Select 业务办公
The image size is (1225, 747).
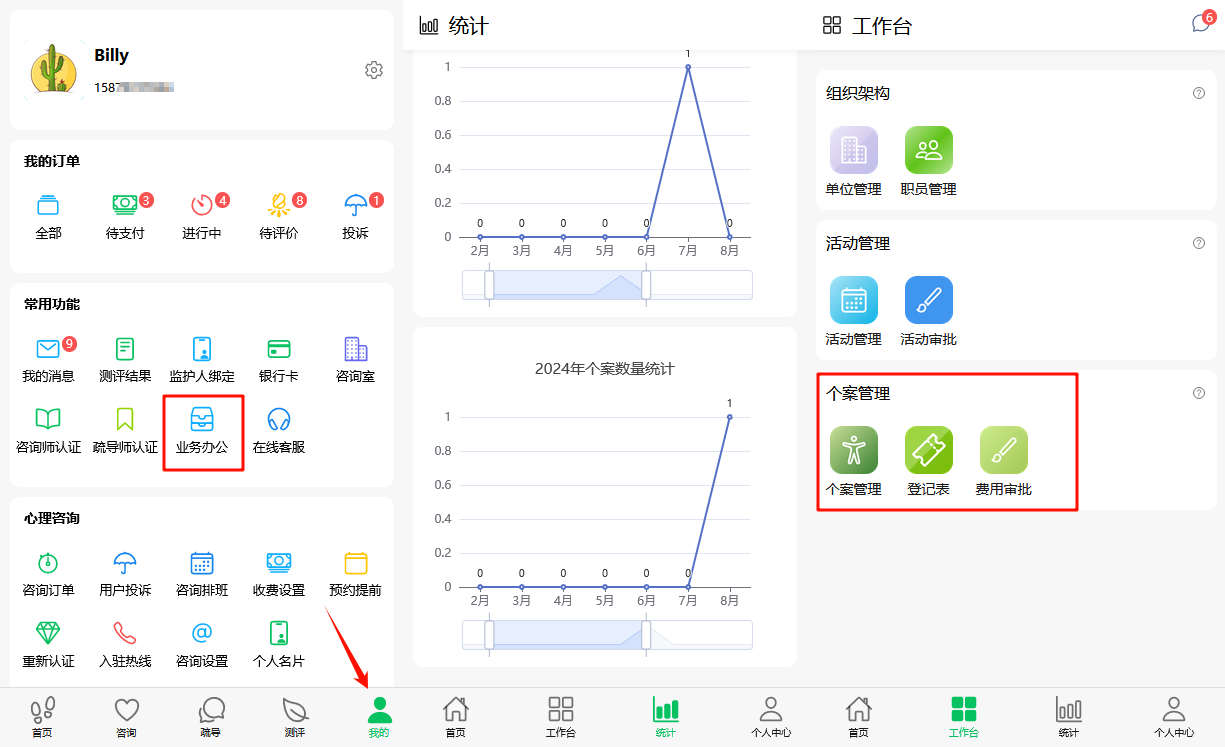tap(202, 431)
